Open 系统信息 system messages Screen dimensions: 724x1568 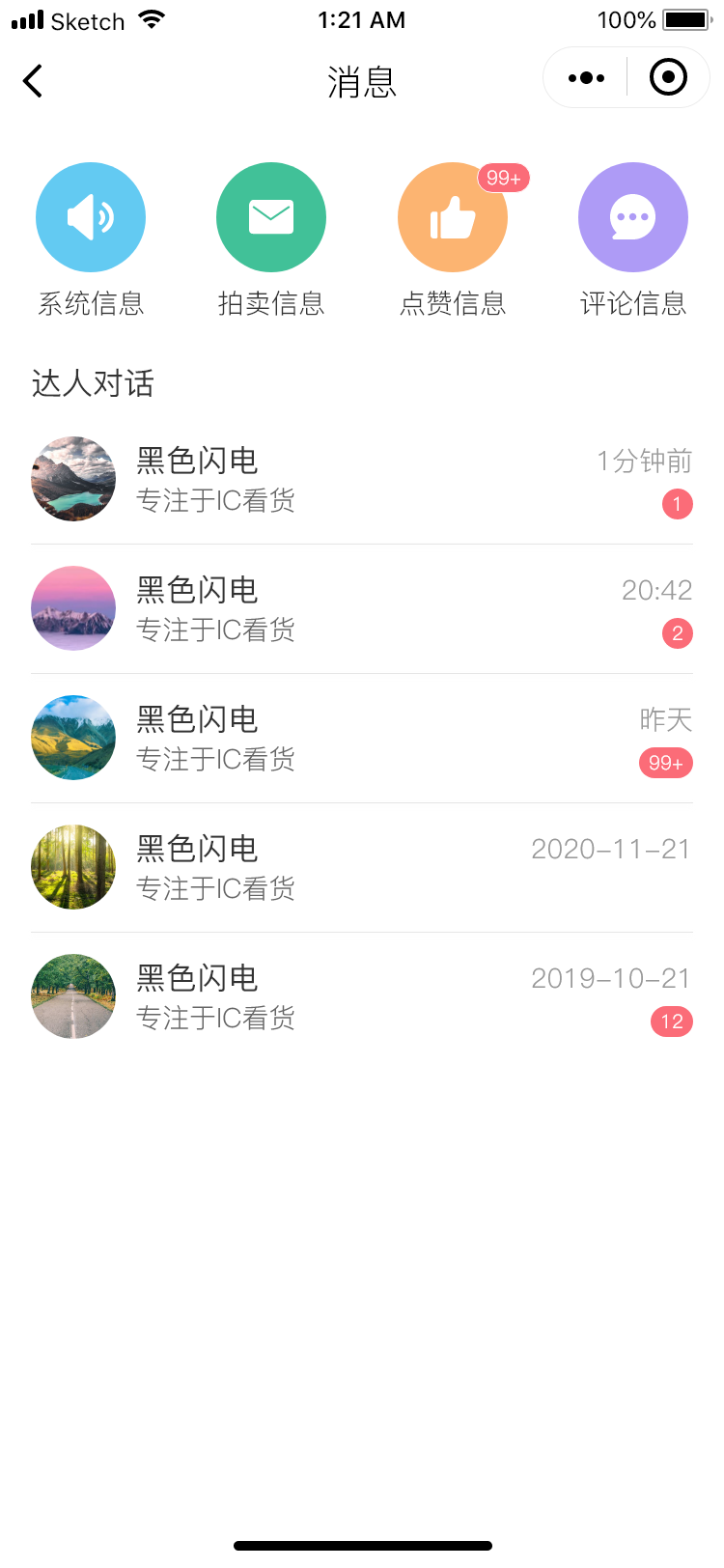tap(91, 217)
